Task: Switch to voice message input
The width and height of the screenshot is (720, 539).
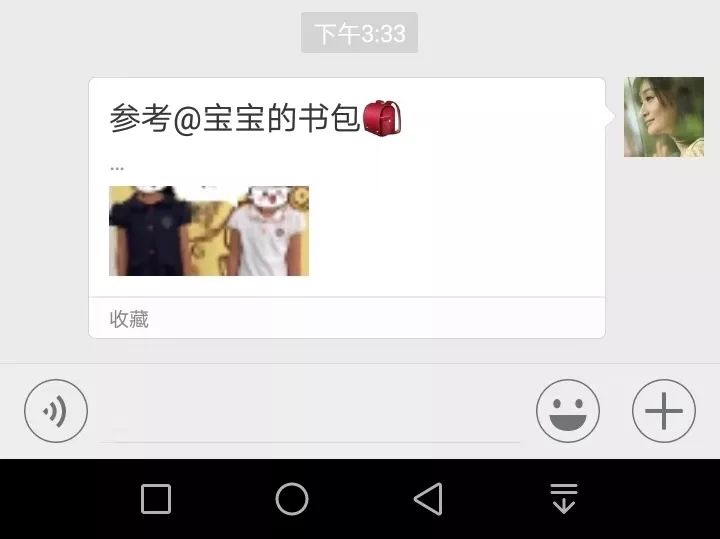Action: click(56, 411)
